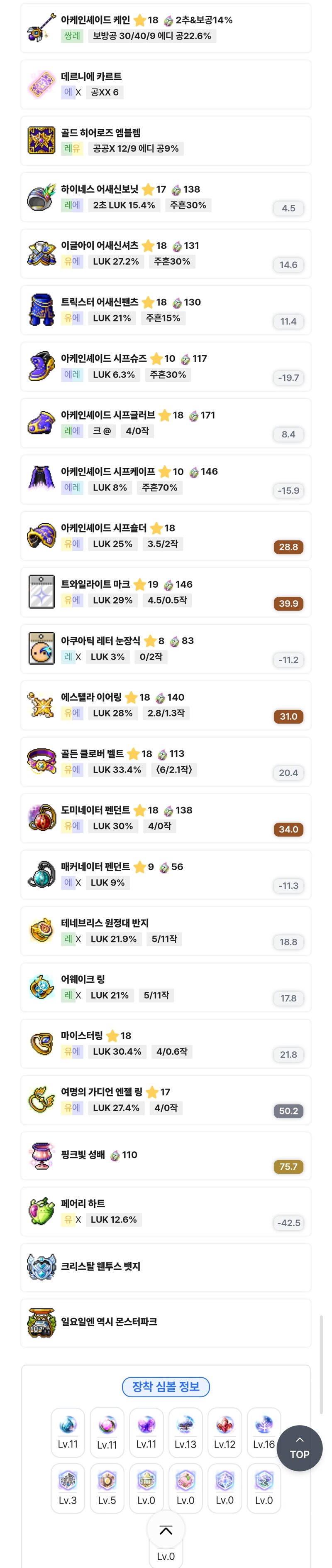Open the 하이네스 어새신보닛 card
This screenshot has height=1568, width=332.
[166, 197]
